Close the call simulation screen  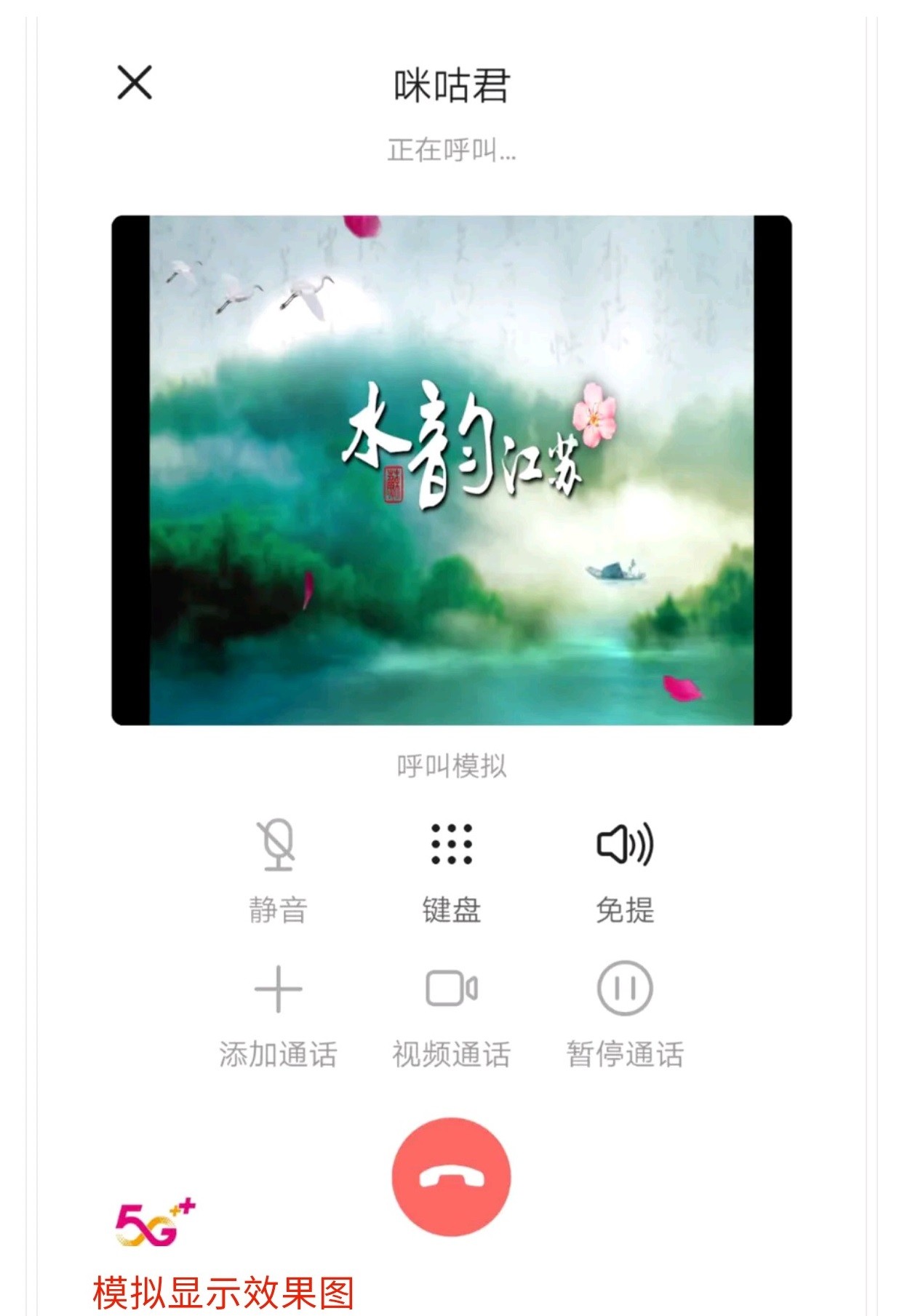(135, 82)
